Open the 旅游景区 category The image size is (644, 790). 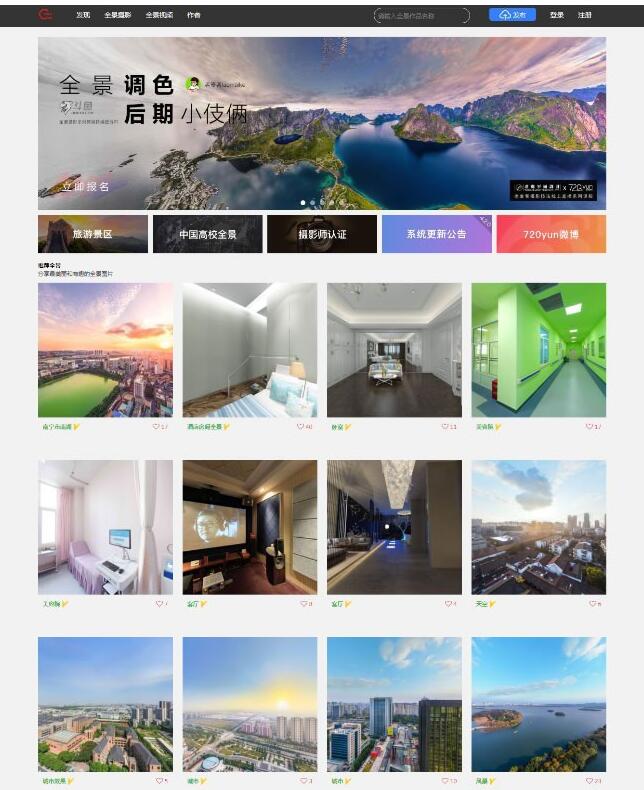pyautogui.click(x=93, y=234)
